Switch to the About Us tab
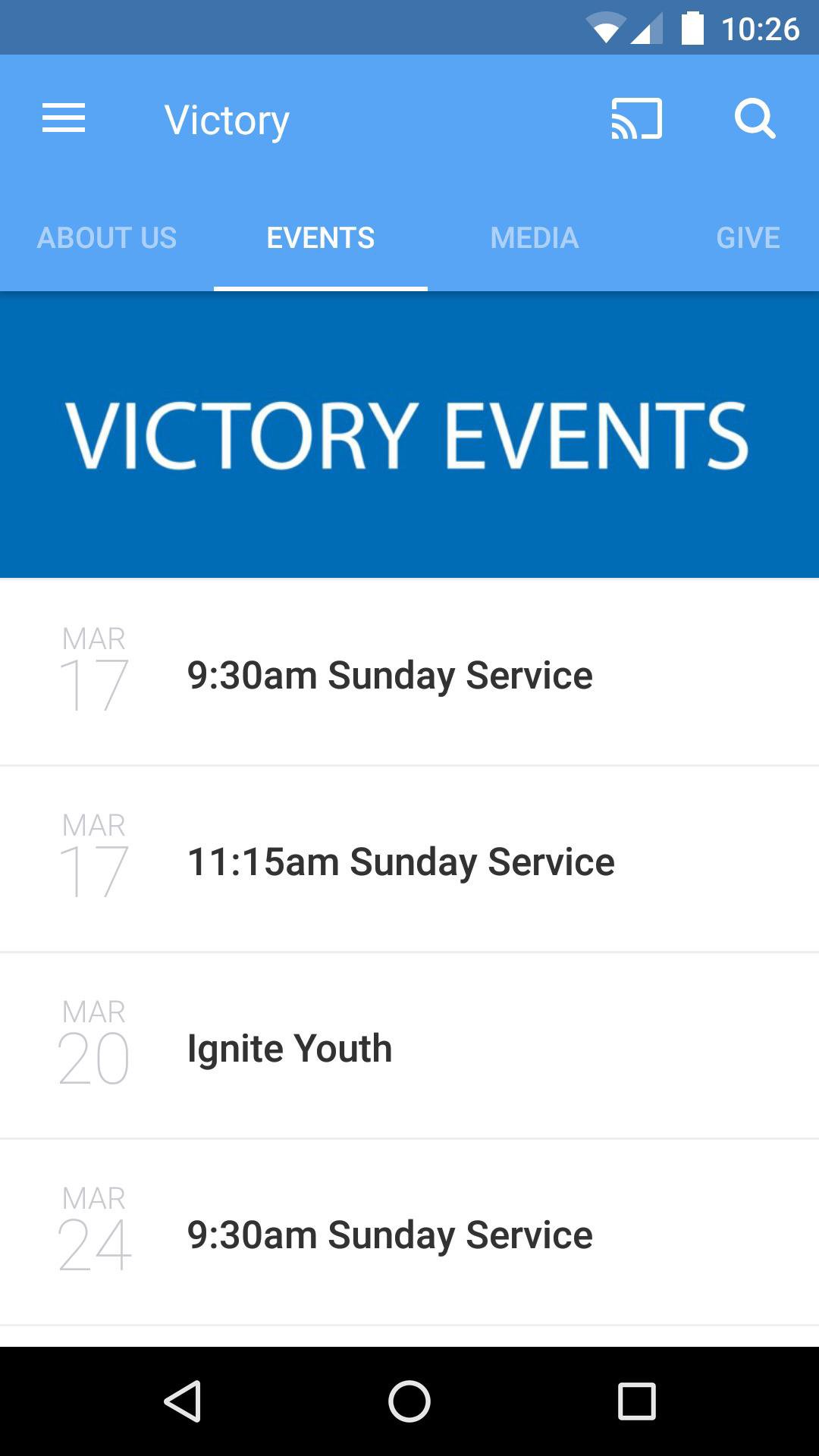819x1456 pixels. coord(107,238)
